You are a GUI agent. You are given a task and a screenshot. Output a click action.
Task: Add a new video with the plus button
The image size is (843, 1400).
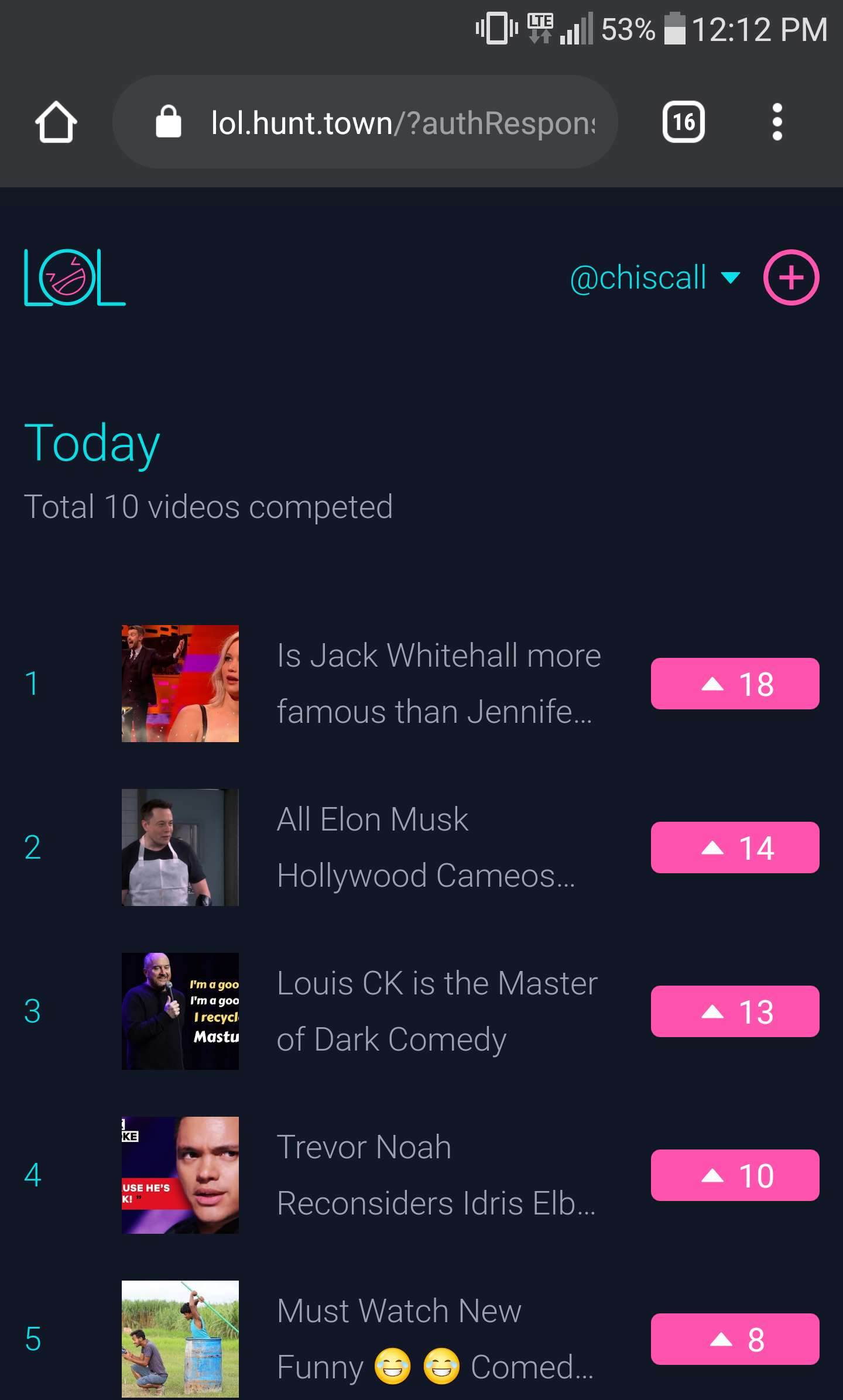click(791, 277)
